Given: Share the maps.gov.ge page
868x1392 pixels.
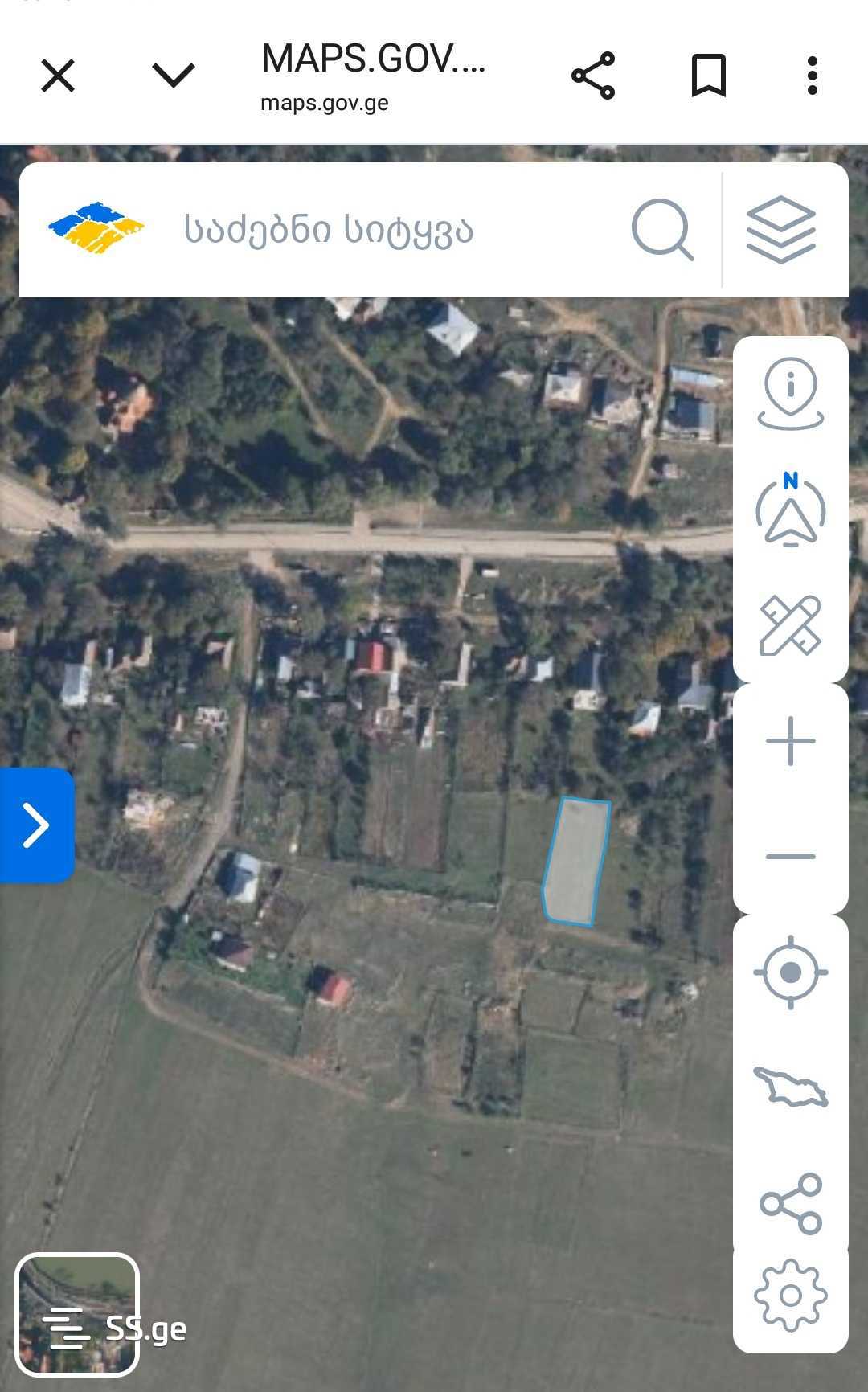Looking at the screenshot, I should click(593, 76).
